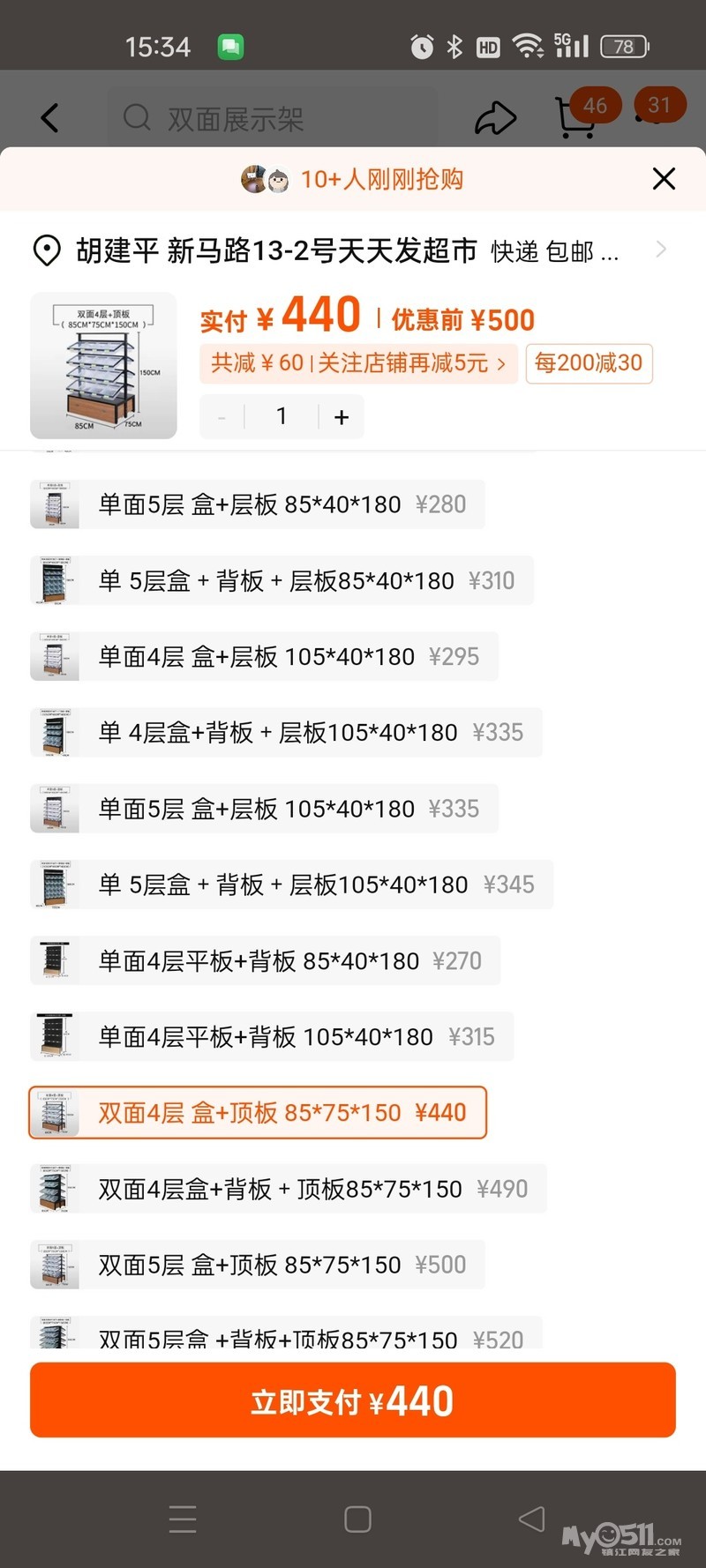Tap 共减¥60 关注店铺再减5元 discount link
706x1568 pixels.
(357, 363)
